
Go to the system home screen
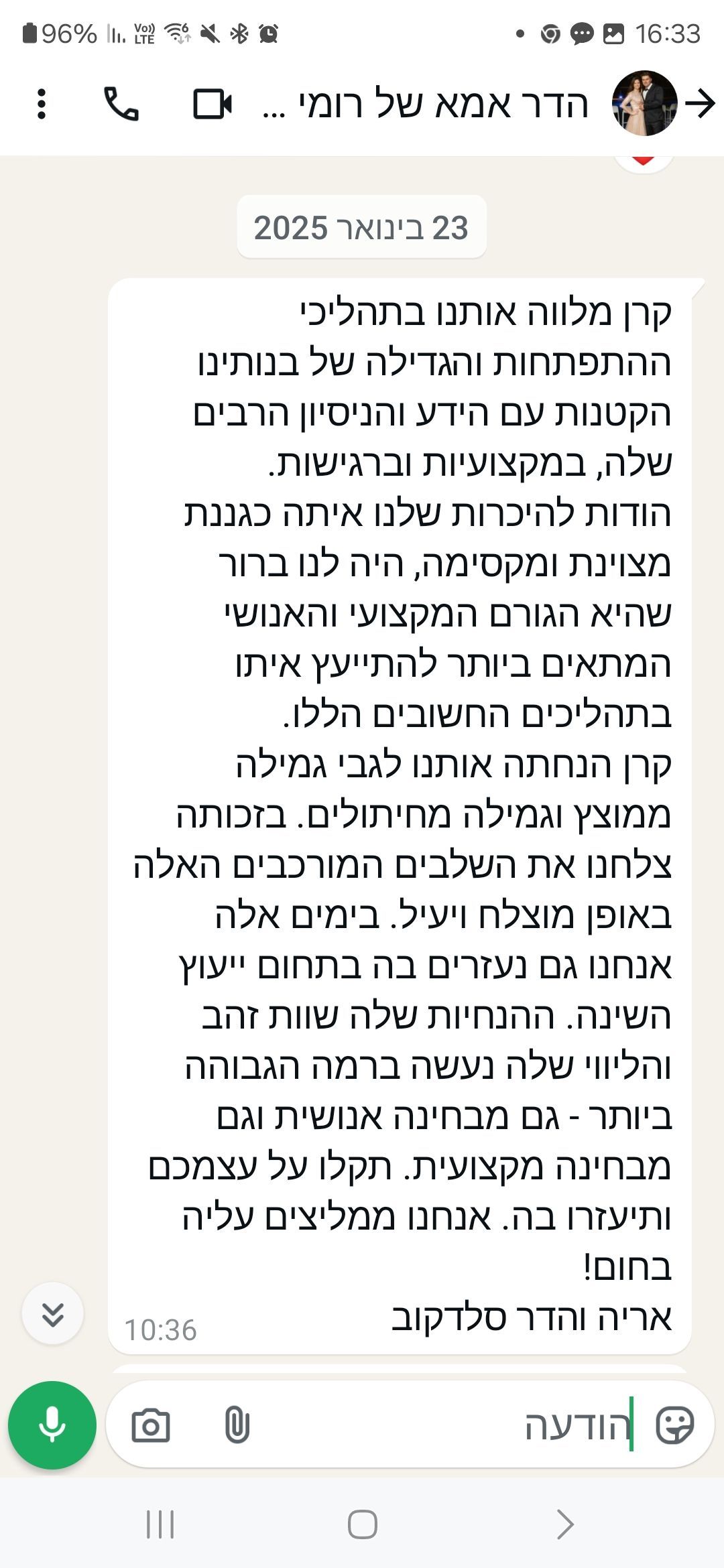tap(362, 1526)
